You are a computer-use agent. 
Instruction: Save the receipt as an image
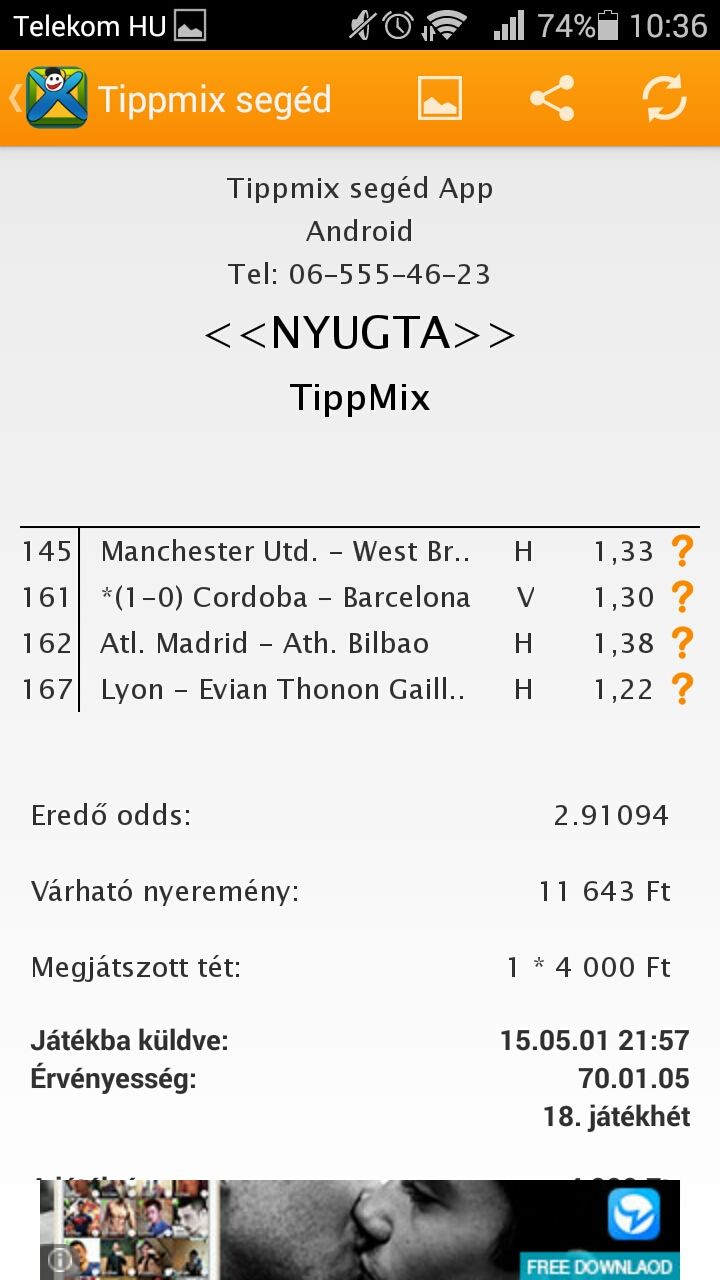pos(440,98)
